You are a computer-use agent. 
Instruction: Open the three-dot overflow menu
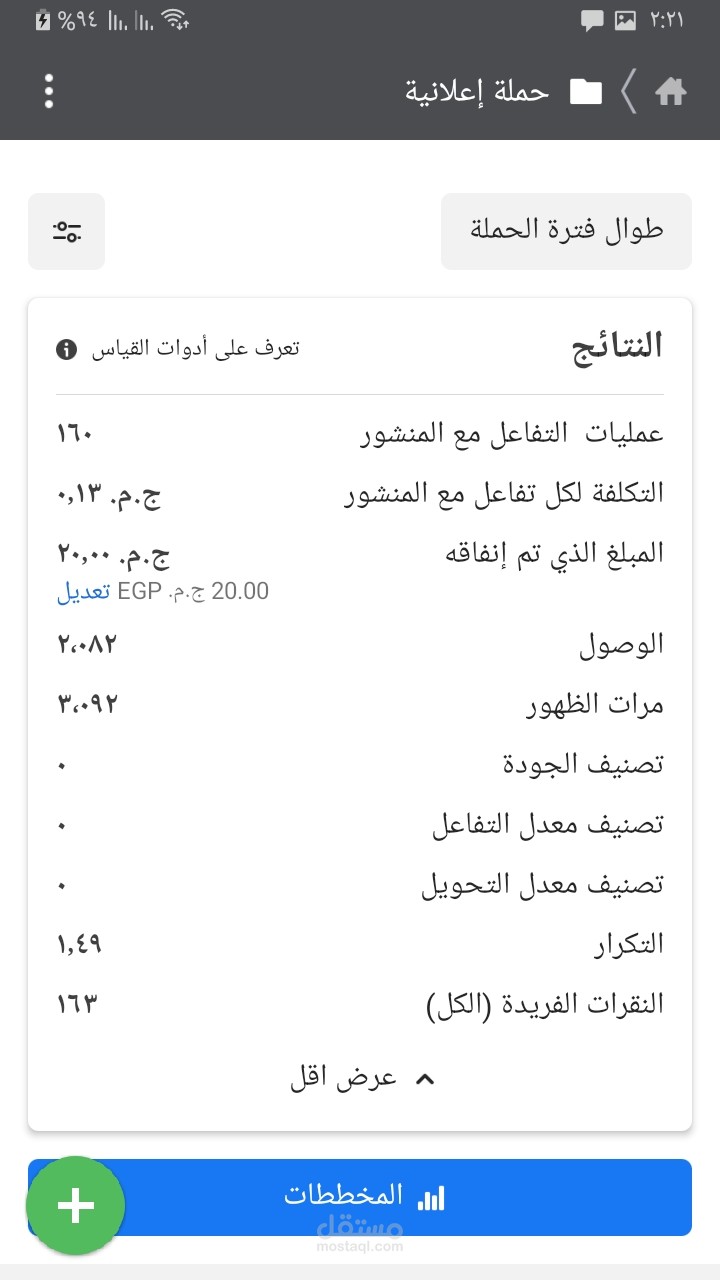[48, 91]
